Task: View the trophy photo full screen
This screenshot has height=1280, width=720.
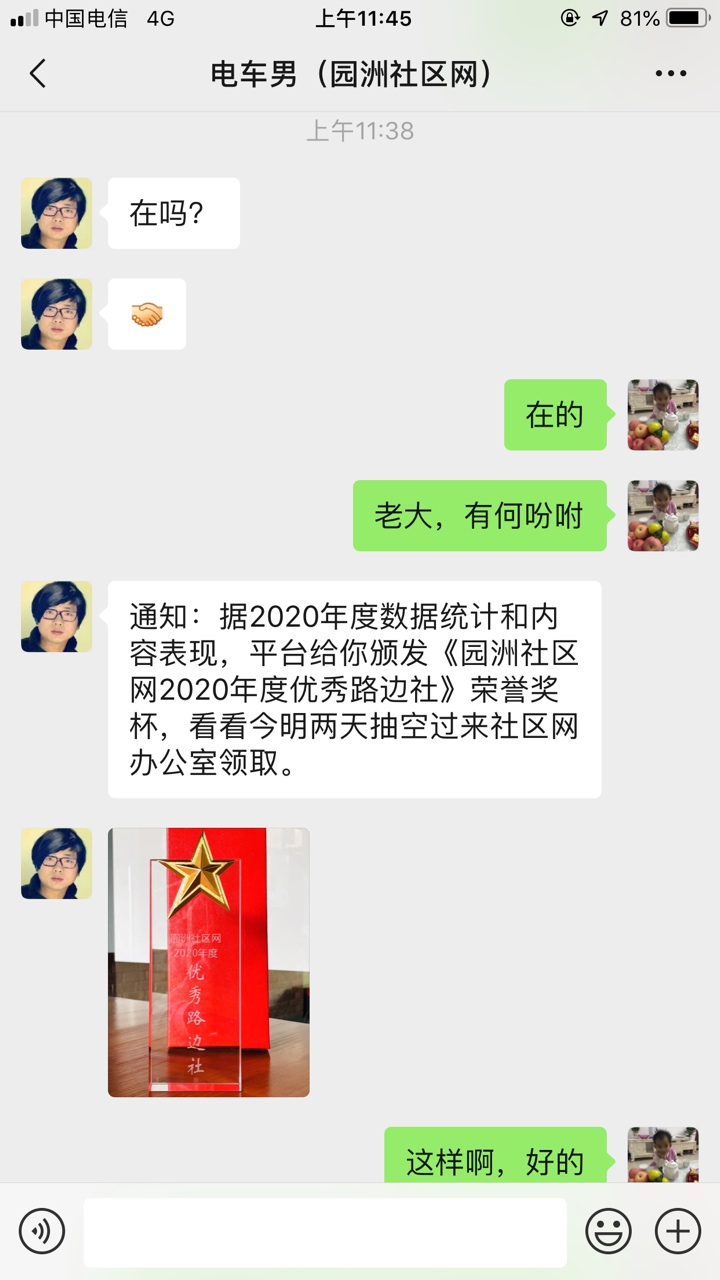Action: [208, 962]
